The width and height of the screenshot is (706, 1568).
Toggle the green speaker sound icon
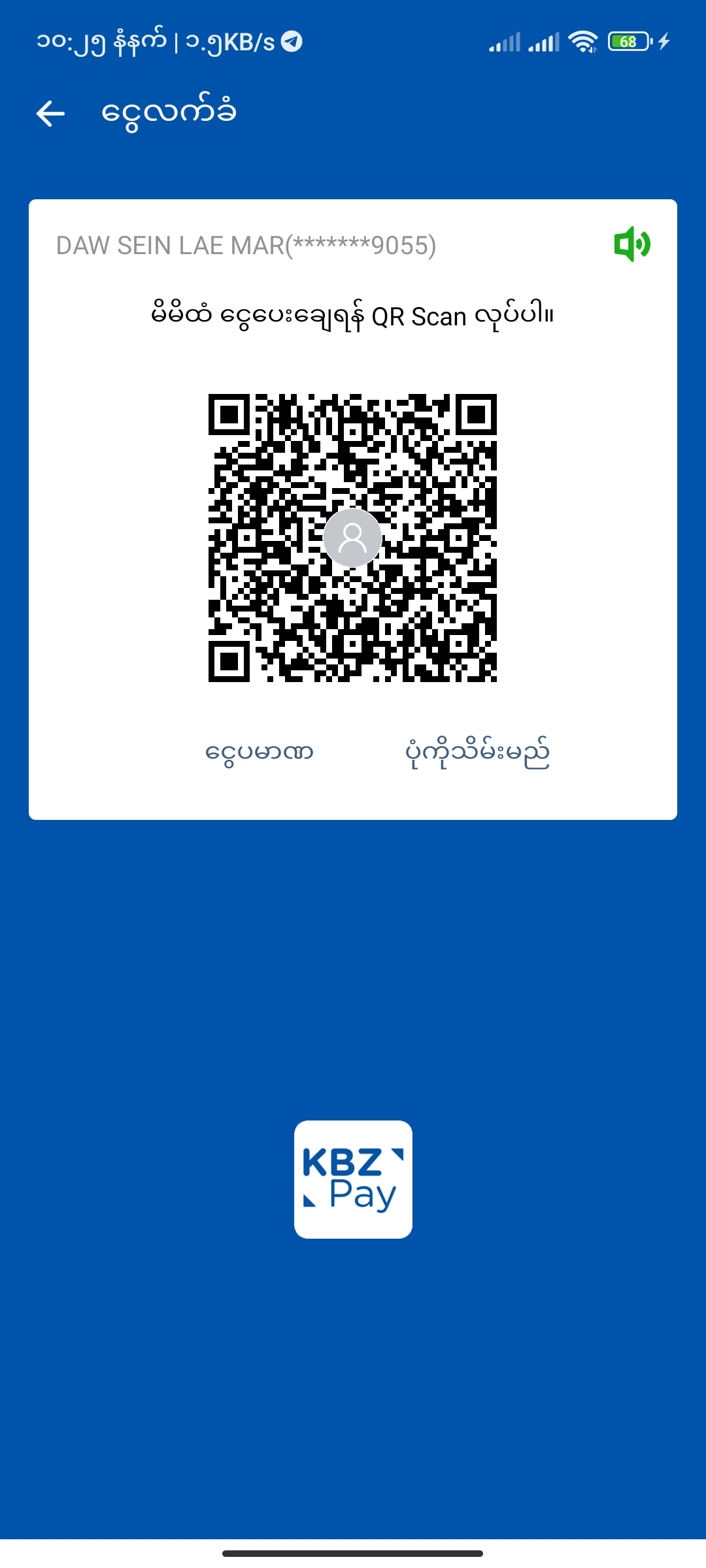(x=631, y=244)
